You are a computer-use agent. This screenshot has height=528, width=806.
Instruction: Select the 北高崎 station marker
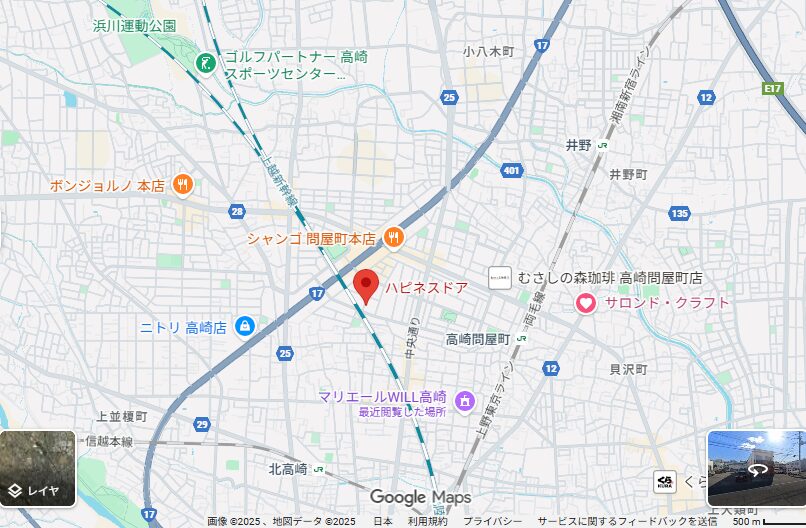tap(317, 469)
